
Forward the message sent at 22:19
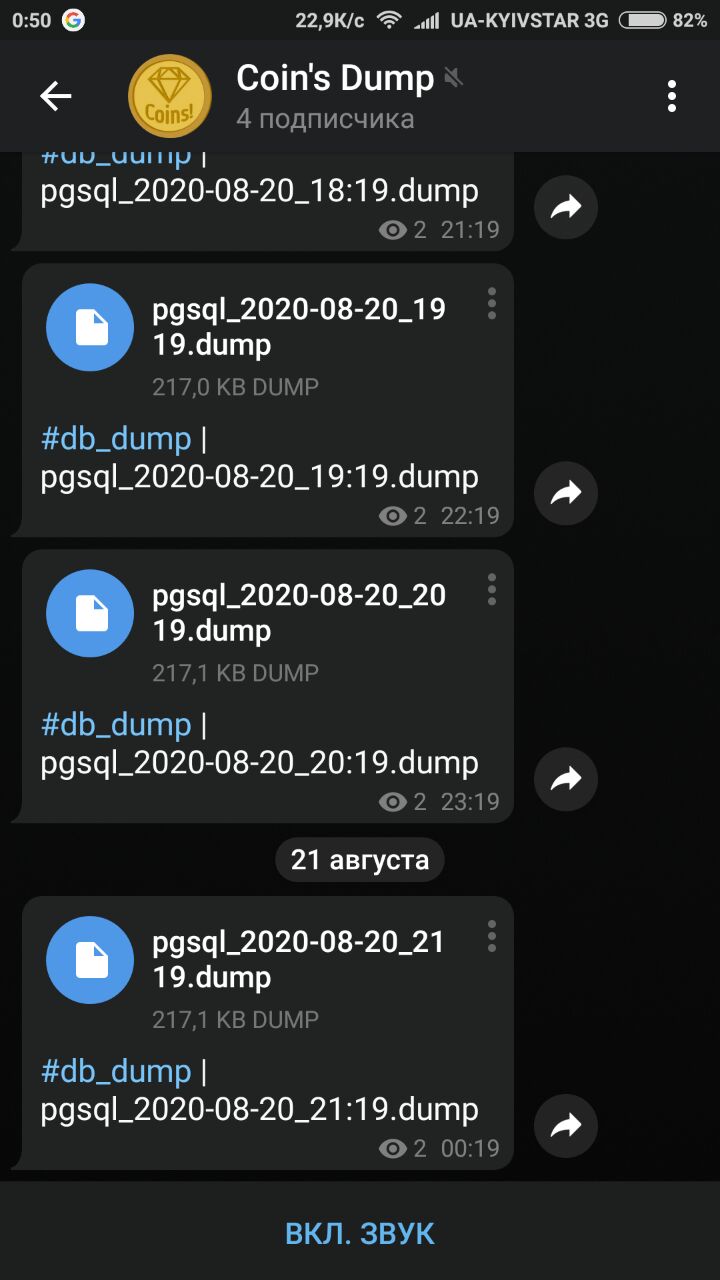point(566,493)
